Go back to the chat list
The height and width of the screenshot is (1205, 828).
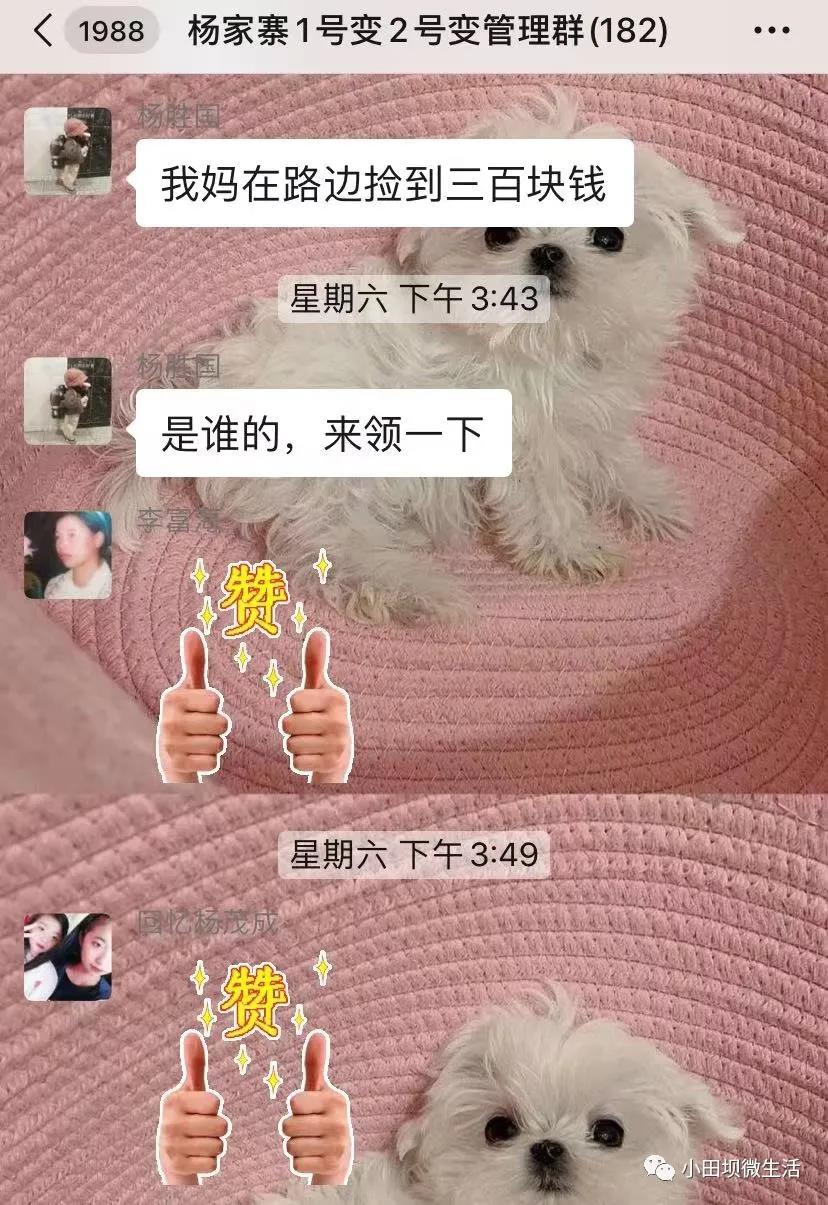click(42, 32)
